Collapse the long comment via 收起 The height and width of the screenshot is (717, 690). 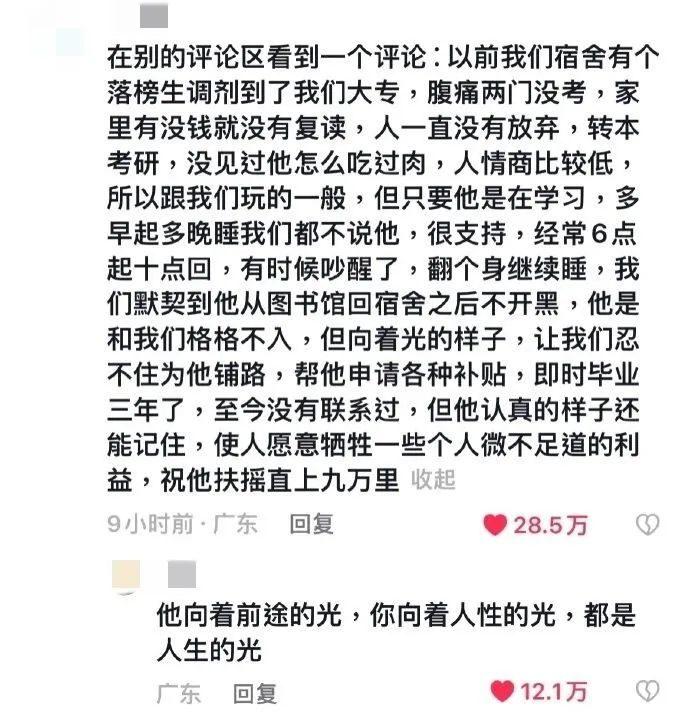pyautogui.click(x=432, y=479)
